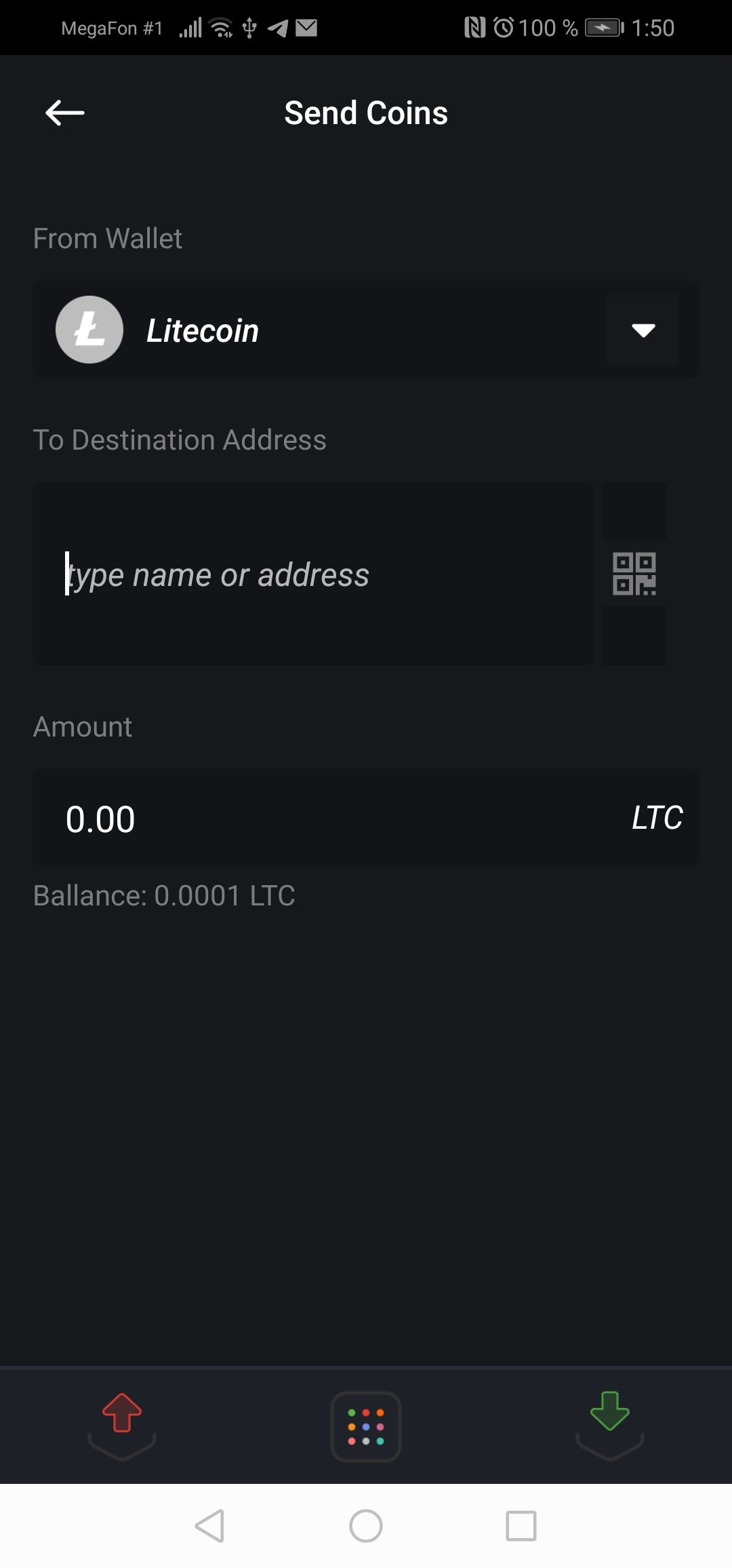This screenshot has width=732, height=1568.
Task: Expand the send tab chevron
Action: pyautogui.click(x=122, y=1448)
